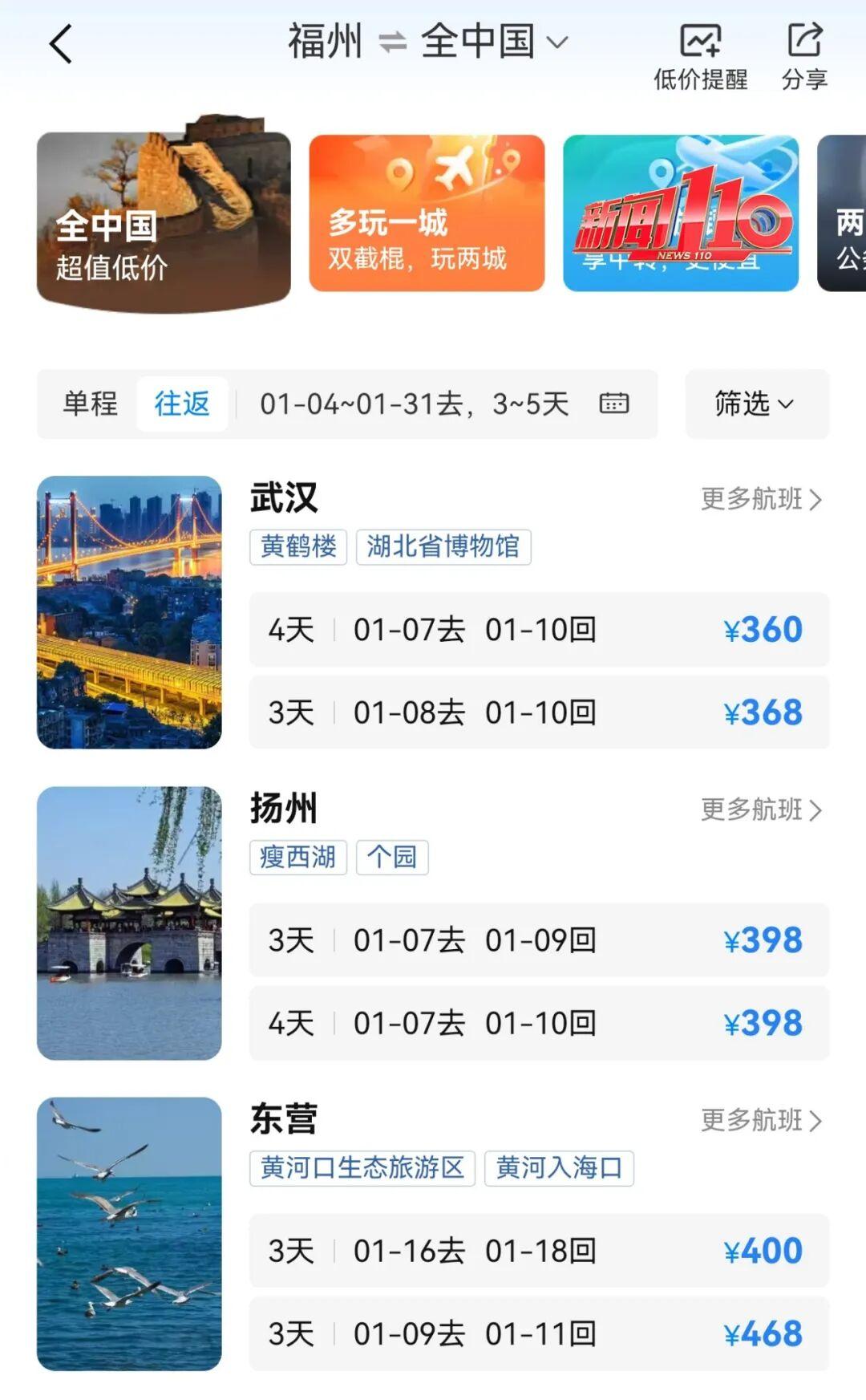The height and width of the screenshot is (1400, 866).
Task: Tap the 瘦西湖 tag under 扬州
Action: click(x=297, y=858)
